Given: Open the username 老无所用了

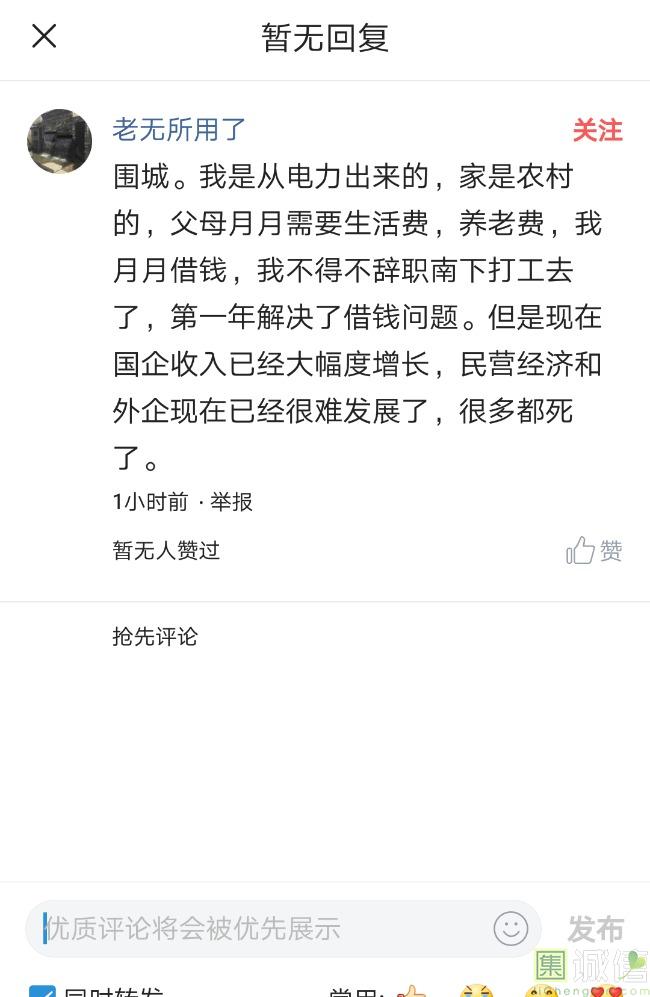Looking at the screenshot, I should pos(179,129).
